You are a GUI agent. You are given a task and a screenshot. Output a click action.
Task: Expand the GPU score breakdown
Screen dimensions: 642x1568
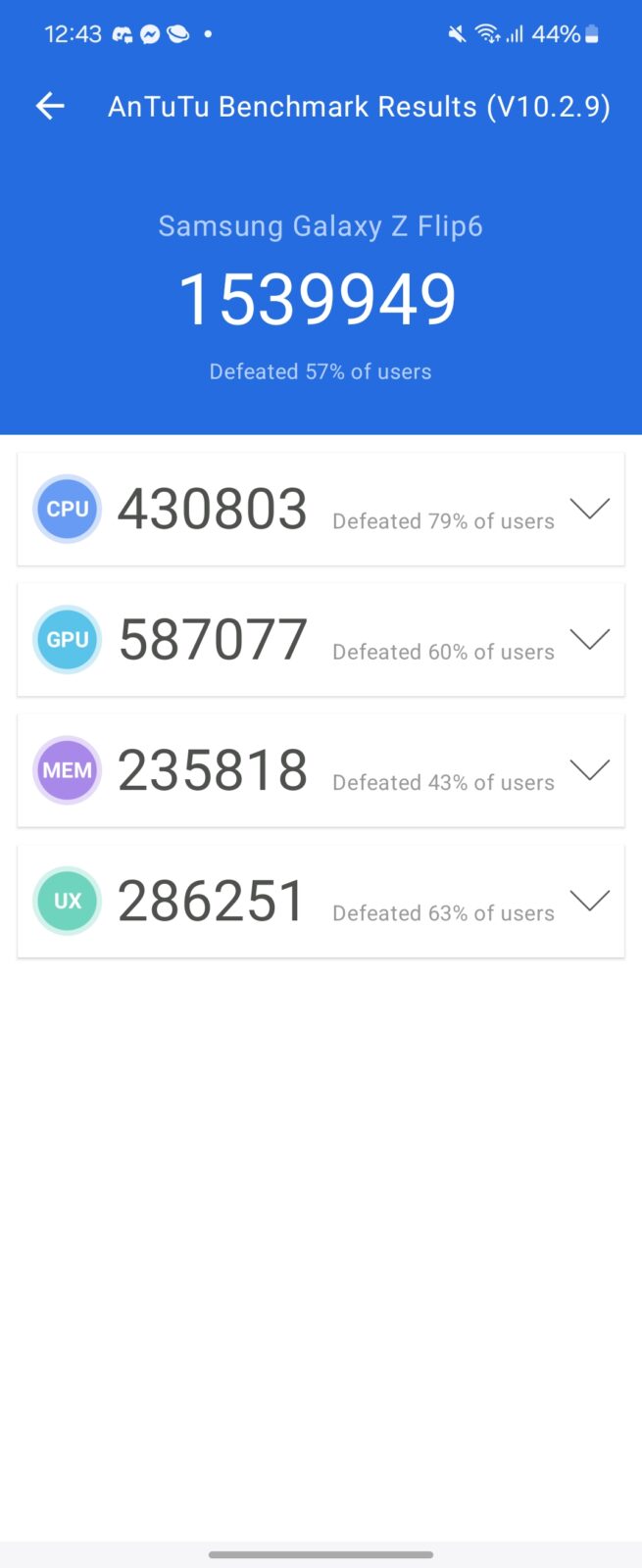pos(589,639)
